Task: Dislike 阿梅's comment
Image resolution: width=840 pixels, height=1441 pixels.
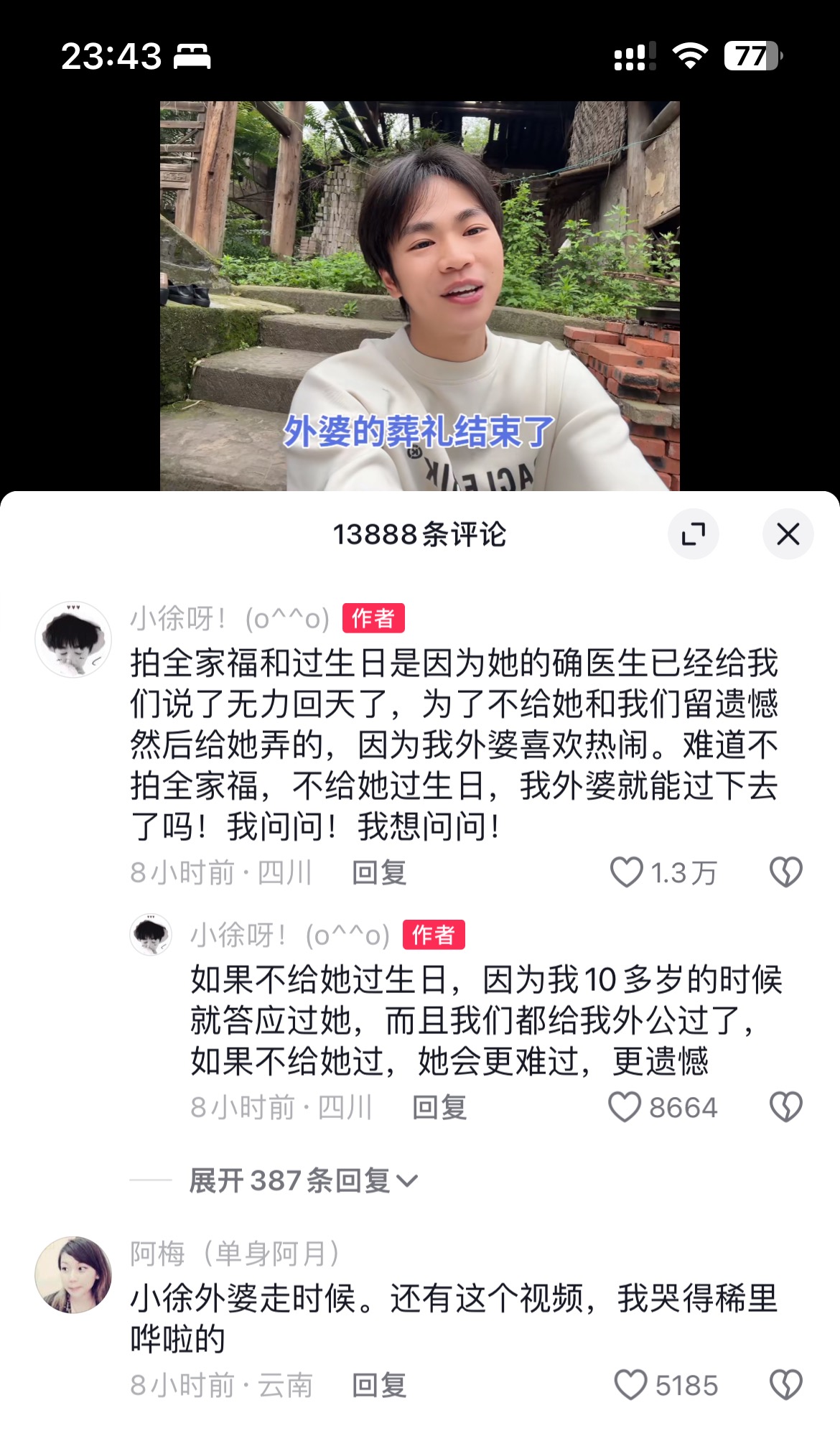Action: pyautogui.click(x=786, y=1385)
